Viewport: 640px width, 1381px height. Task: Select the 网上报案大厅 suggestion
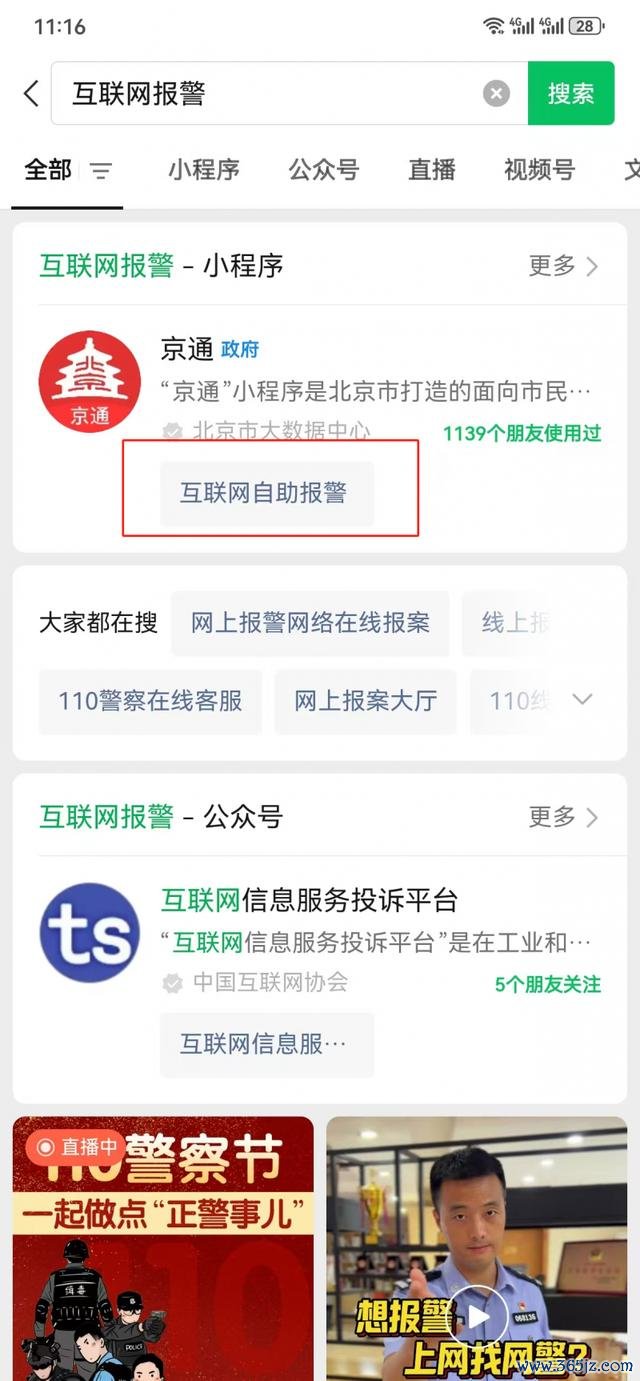coord(365,701)
